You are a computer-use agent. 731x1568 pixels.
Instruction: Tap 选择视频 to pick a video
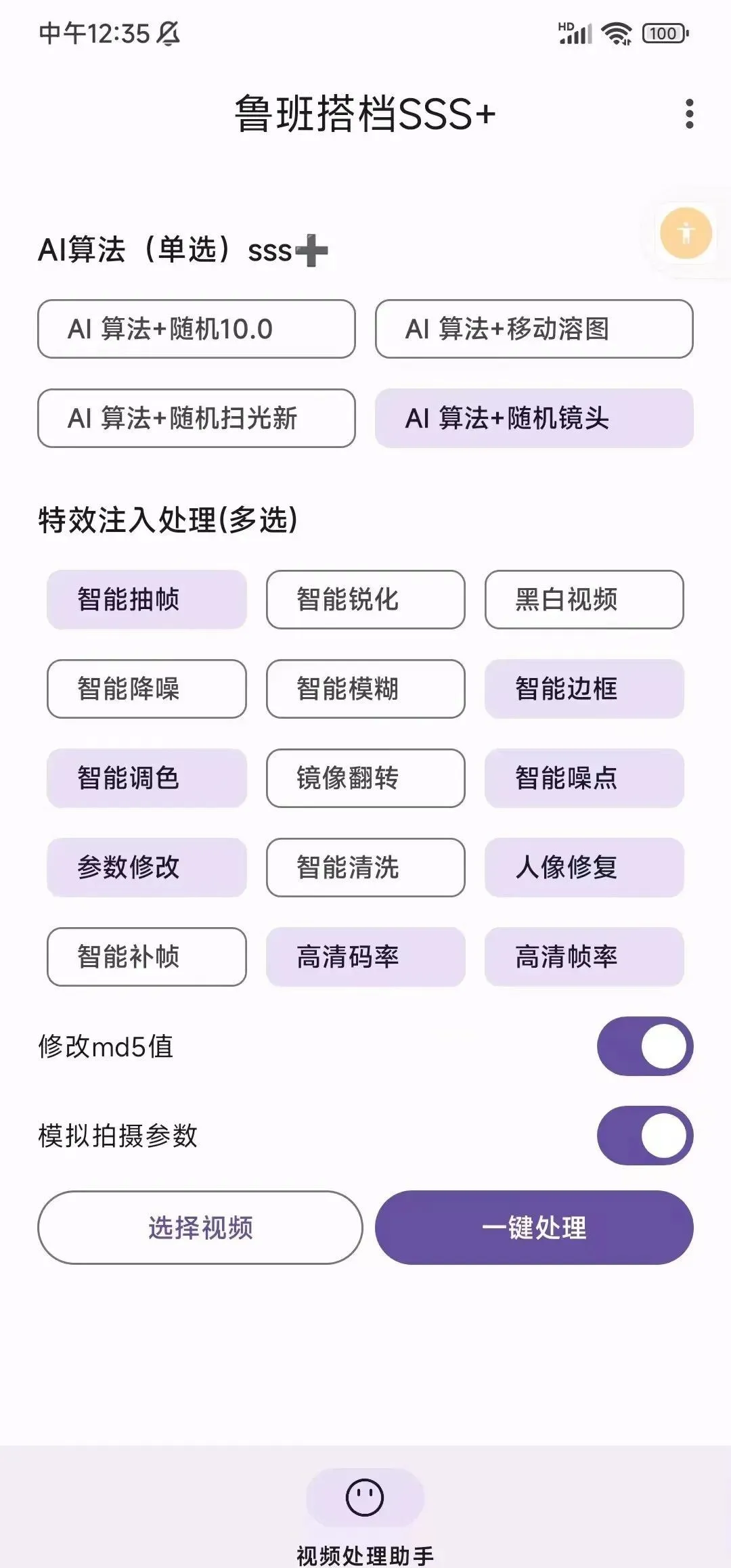click(200, 1228)
